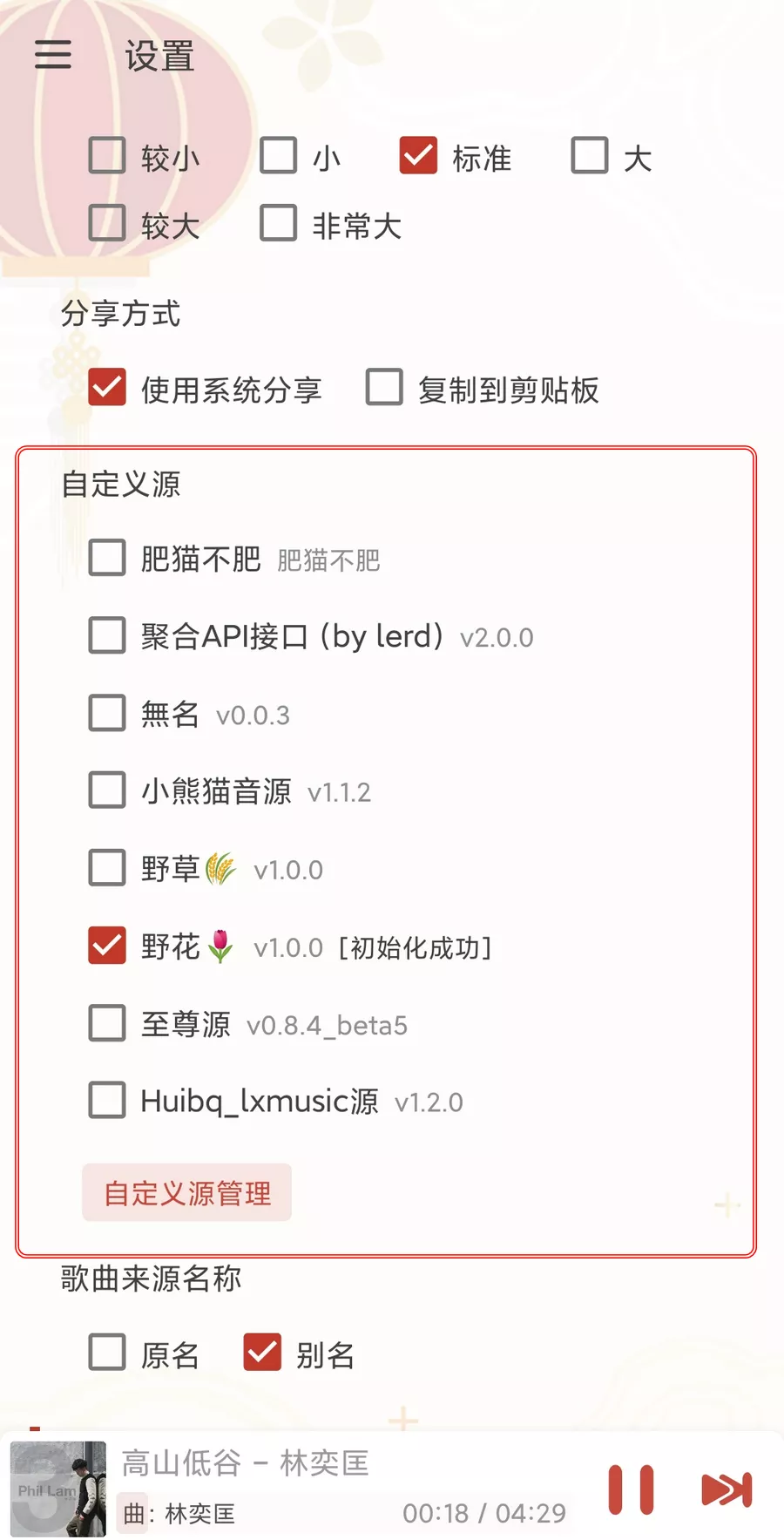Screen dimensions: 784x1540
Task: Open 自定义源管理 to manage custom sources
Action: click(x=186, y=1193)
